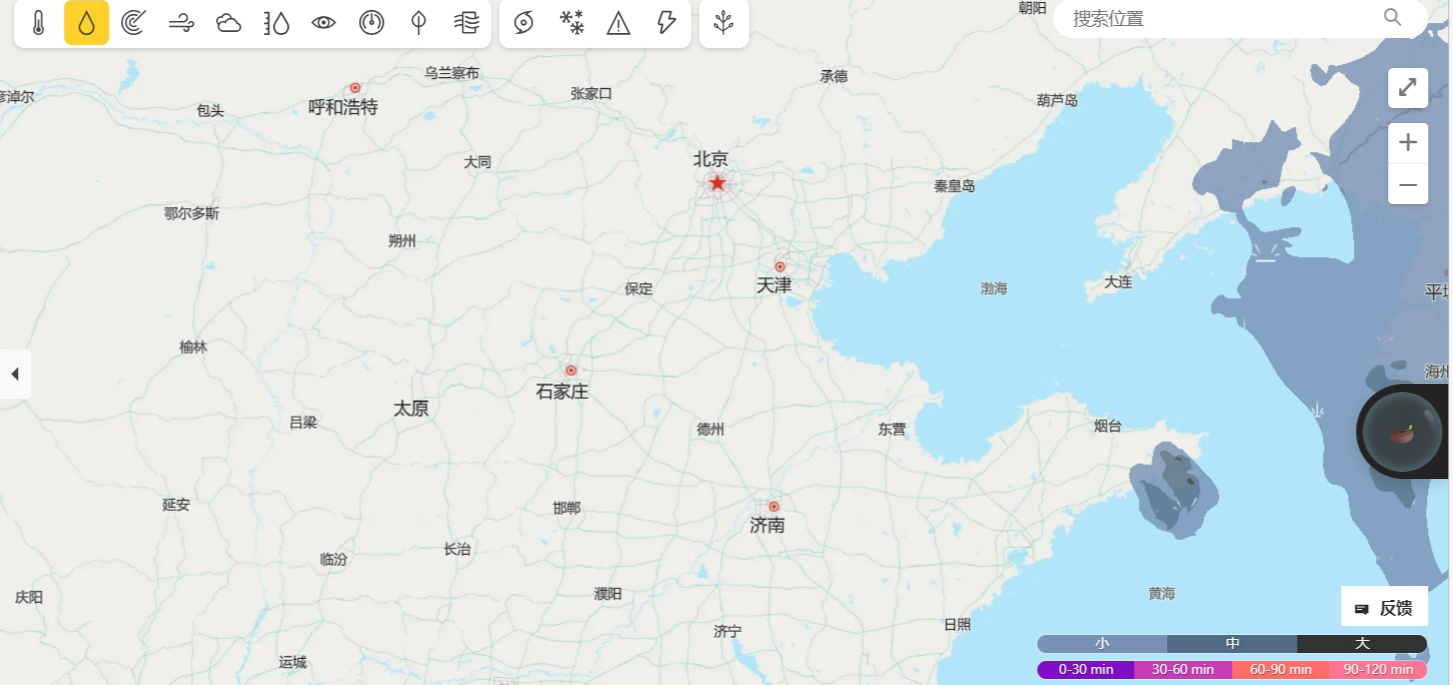Switch to the snowflake layer
The image size is (1453, 685).
click(x=571, y=23)
